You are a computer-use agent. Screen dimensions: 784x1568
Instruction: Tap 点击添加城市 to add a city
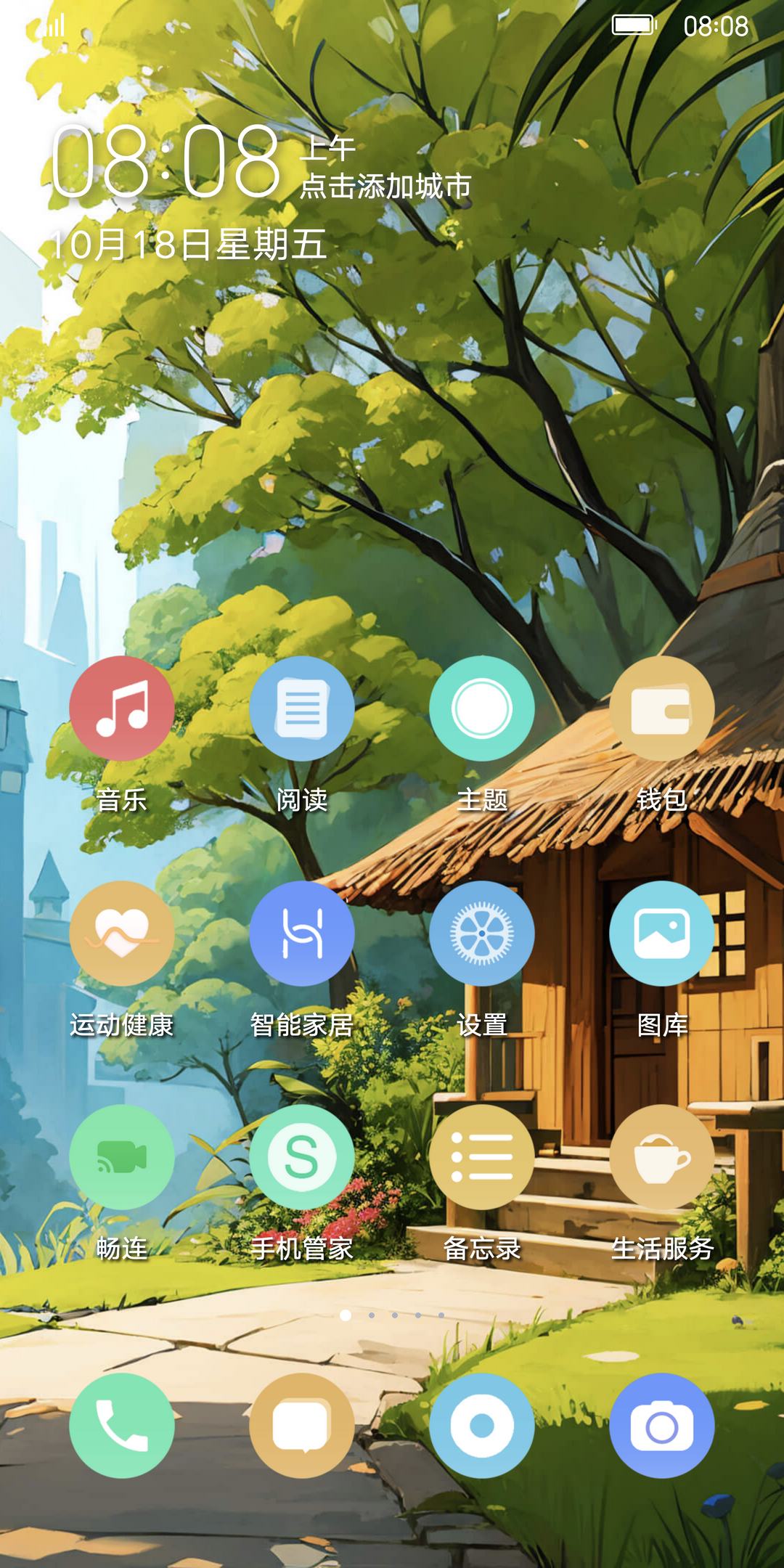[385, 187]
